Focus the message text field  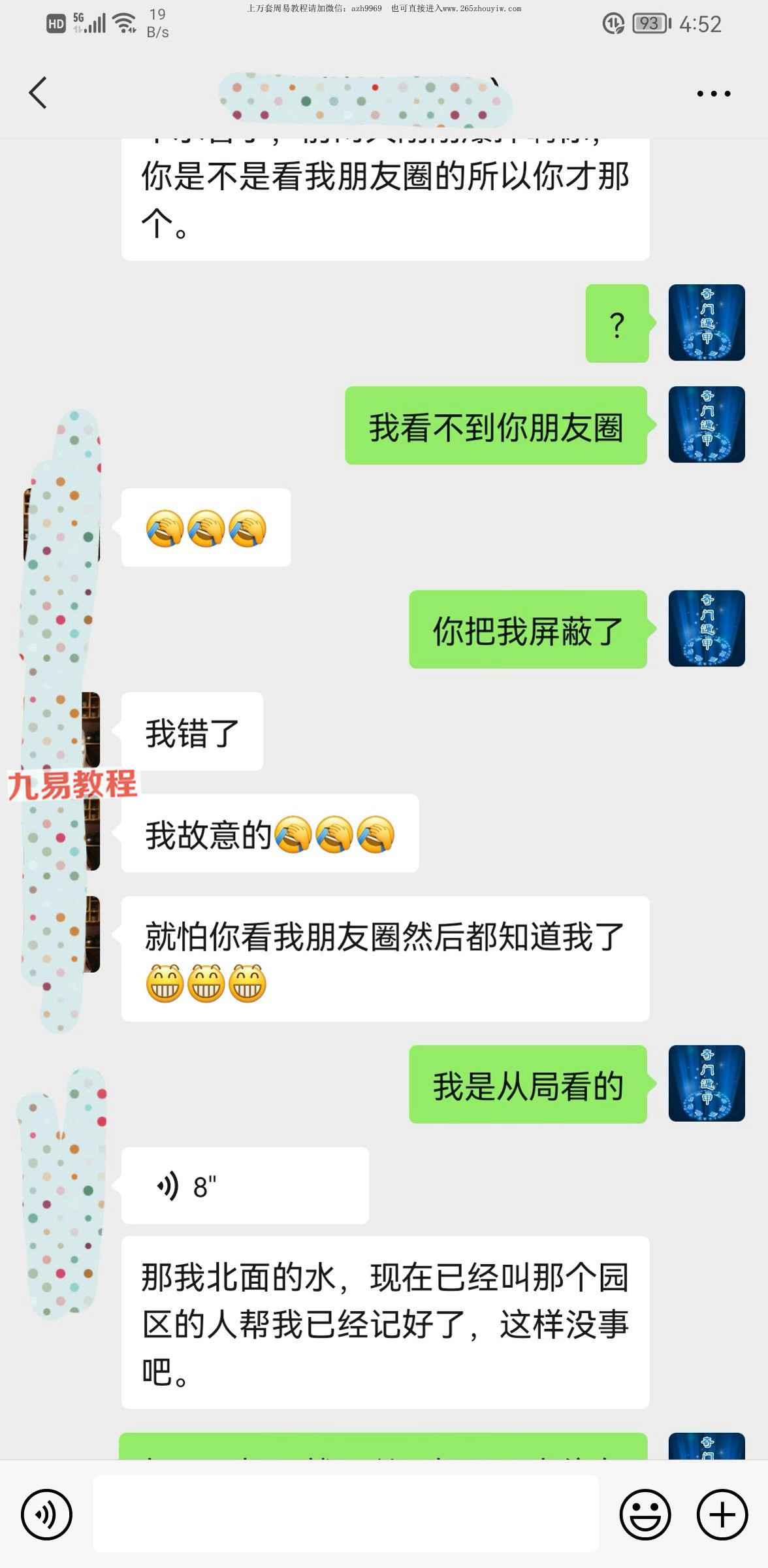click(x=345, y=1513)
